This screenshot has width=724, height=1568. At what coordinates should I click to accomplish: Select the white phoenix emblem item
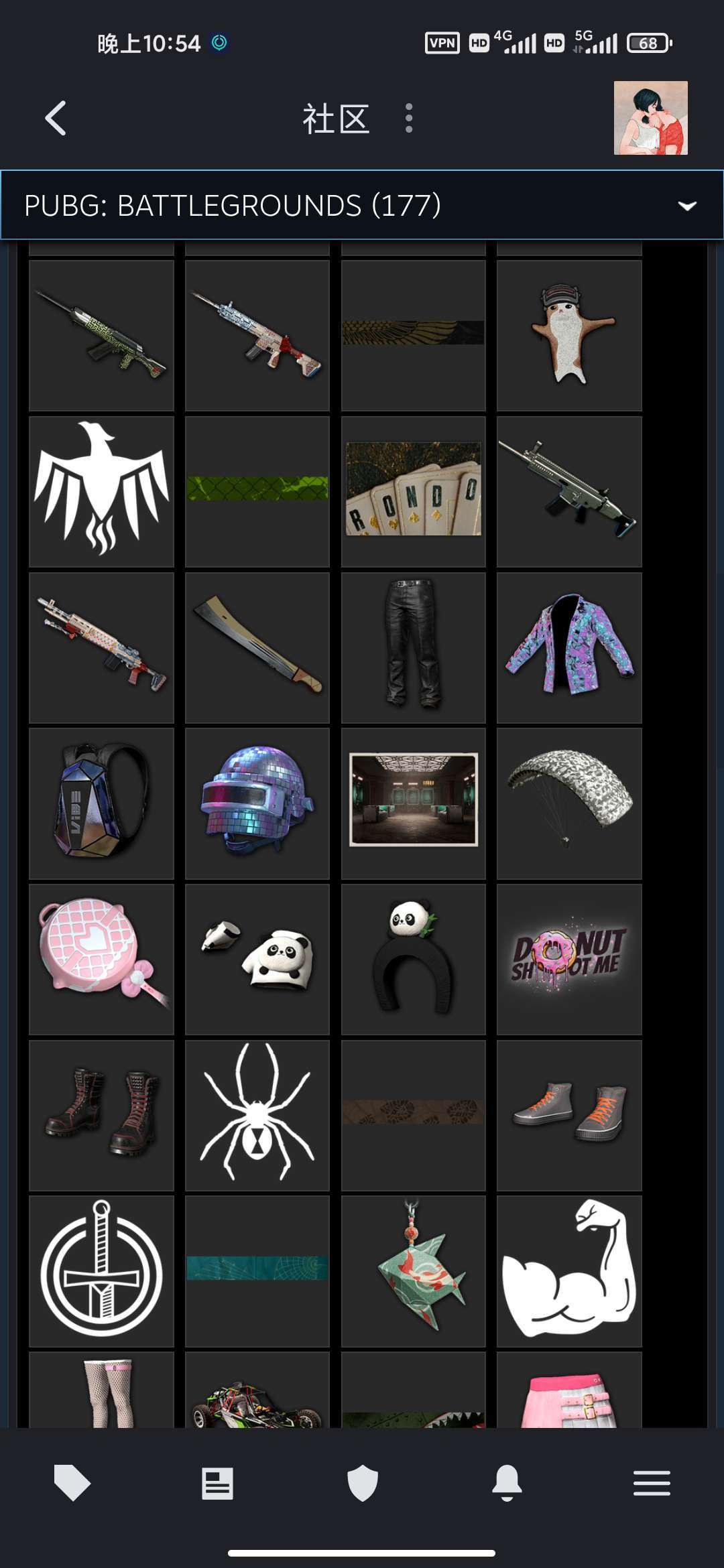pyautogui.click(x=102, y=492)
